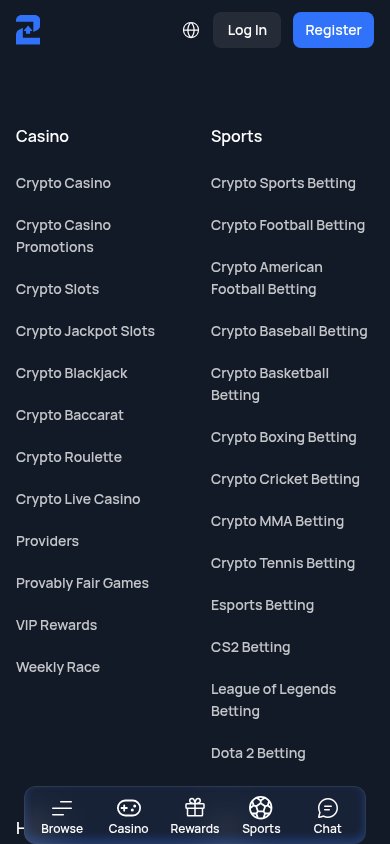Tap the Register button

(334, 30)
